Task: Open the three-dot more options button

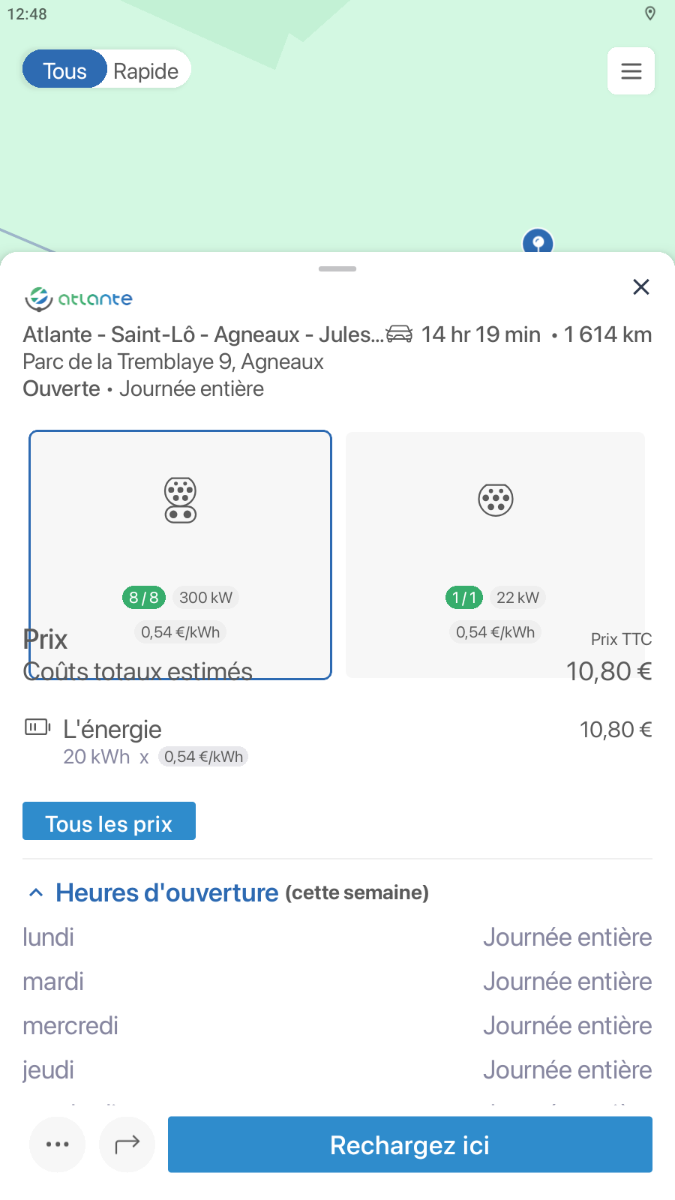Action: (58, 1144)
